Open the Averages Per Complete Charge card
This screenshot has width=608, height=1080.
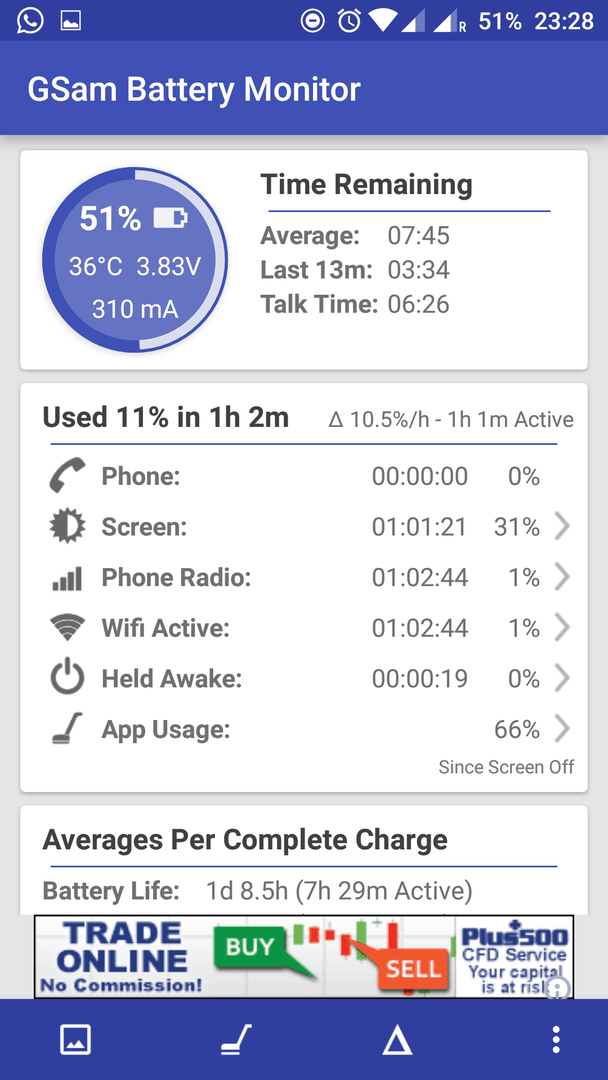pos(304,860)
